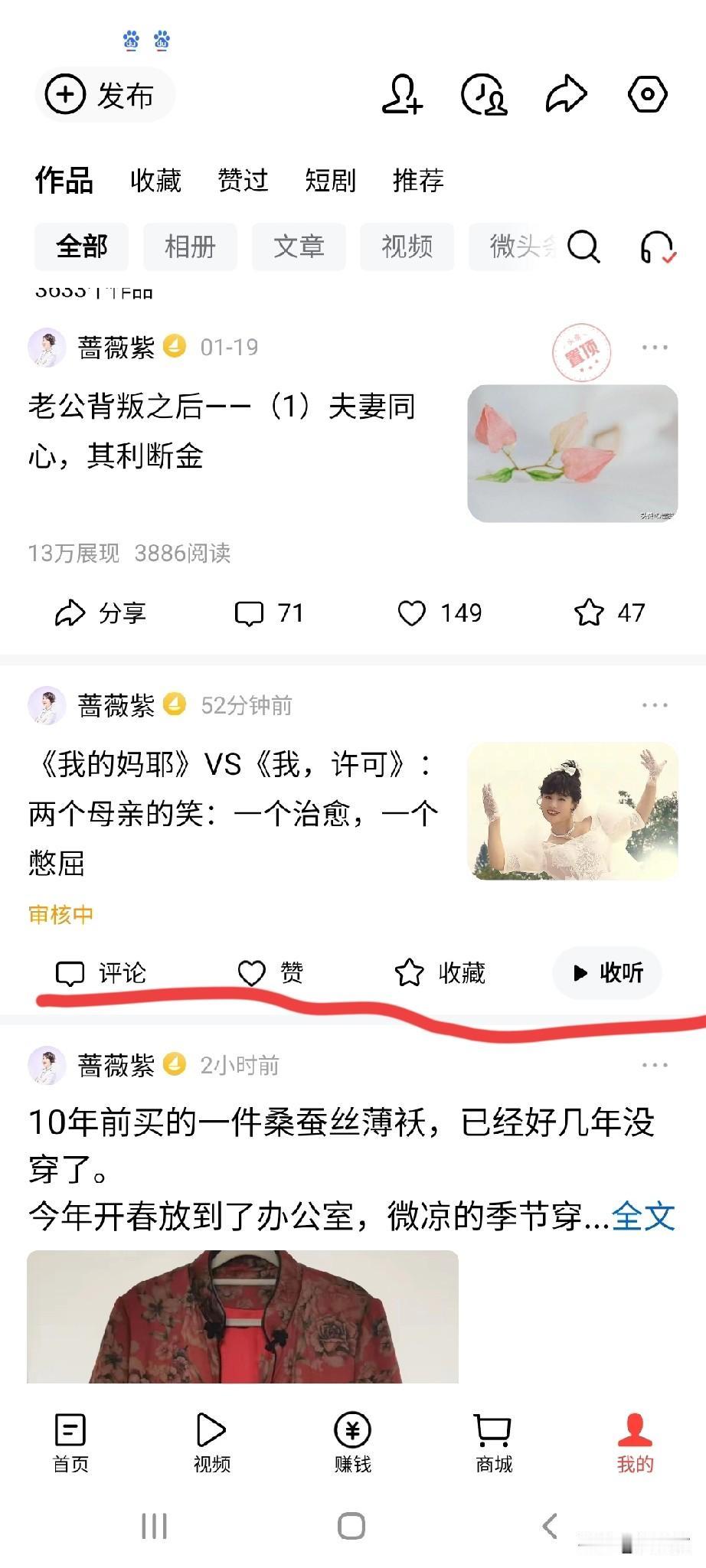
Task: Expand more options on the 2小时前 post
Action: 655,1064
